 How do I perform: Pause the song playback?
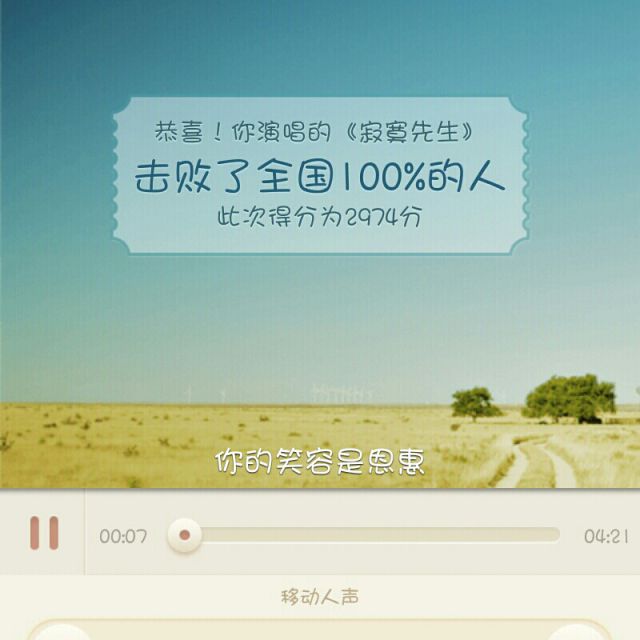click(x=43, y=533)
